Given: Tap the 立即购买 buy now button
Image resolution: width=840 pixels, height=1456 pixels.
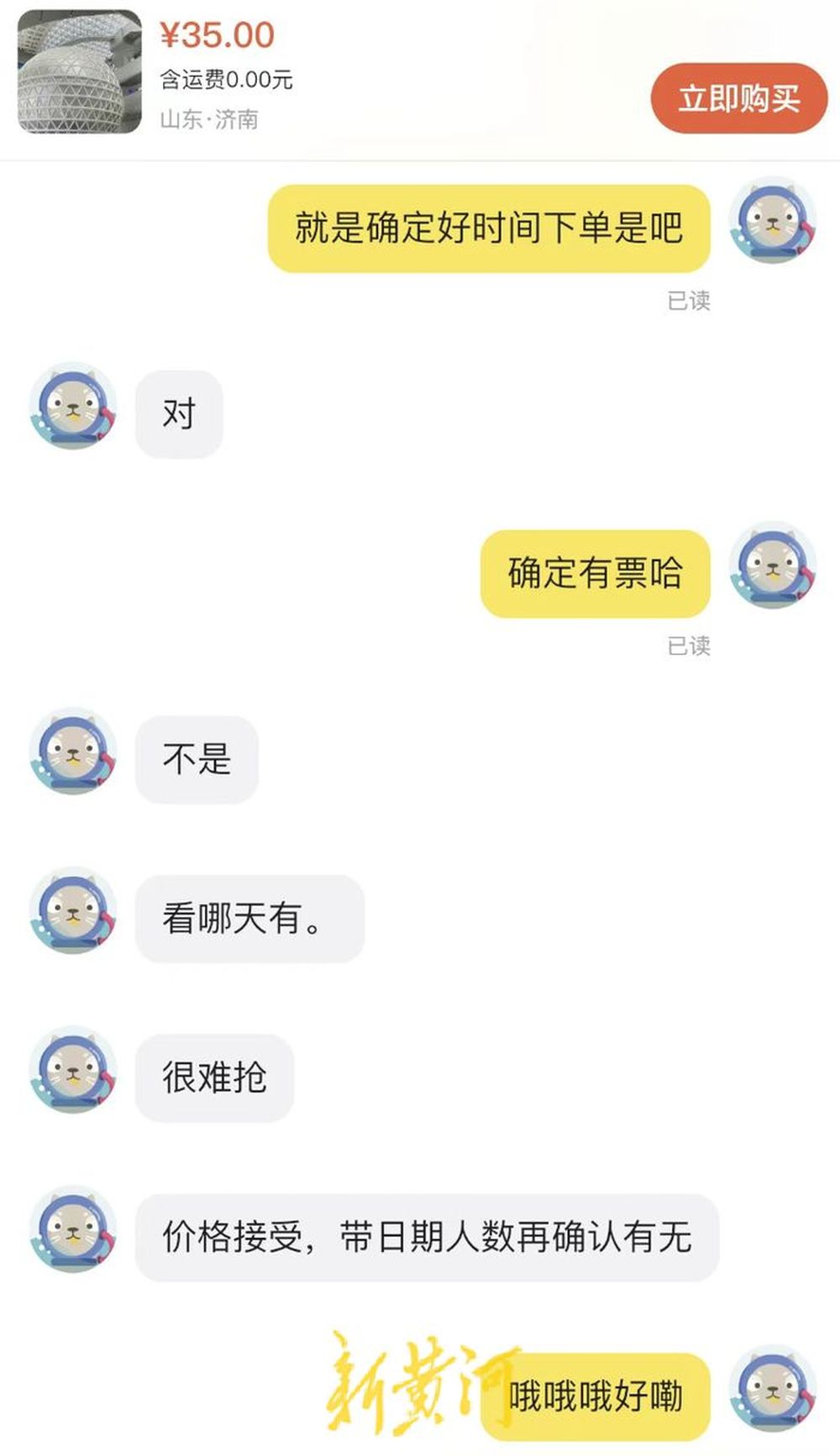Looking at the screenshot, I should [738, 98].
